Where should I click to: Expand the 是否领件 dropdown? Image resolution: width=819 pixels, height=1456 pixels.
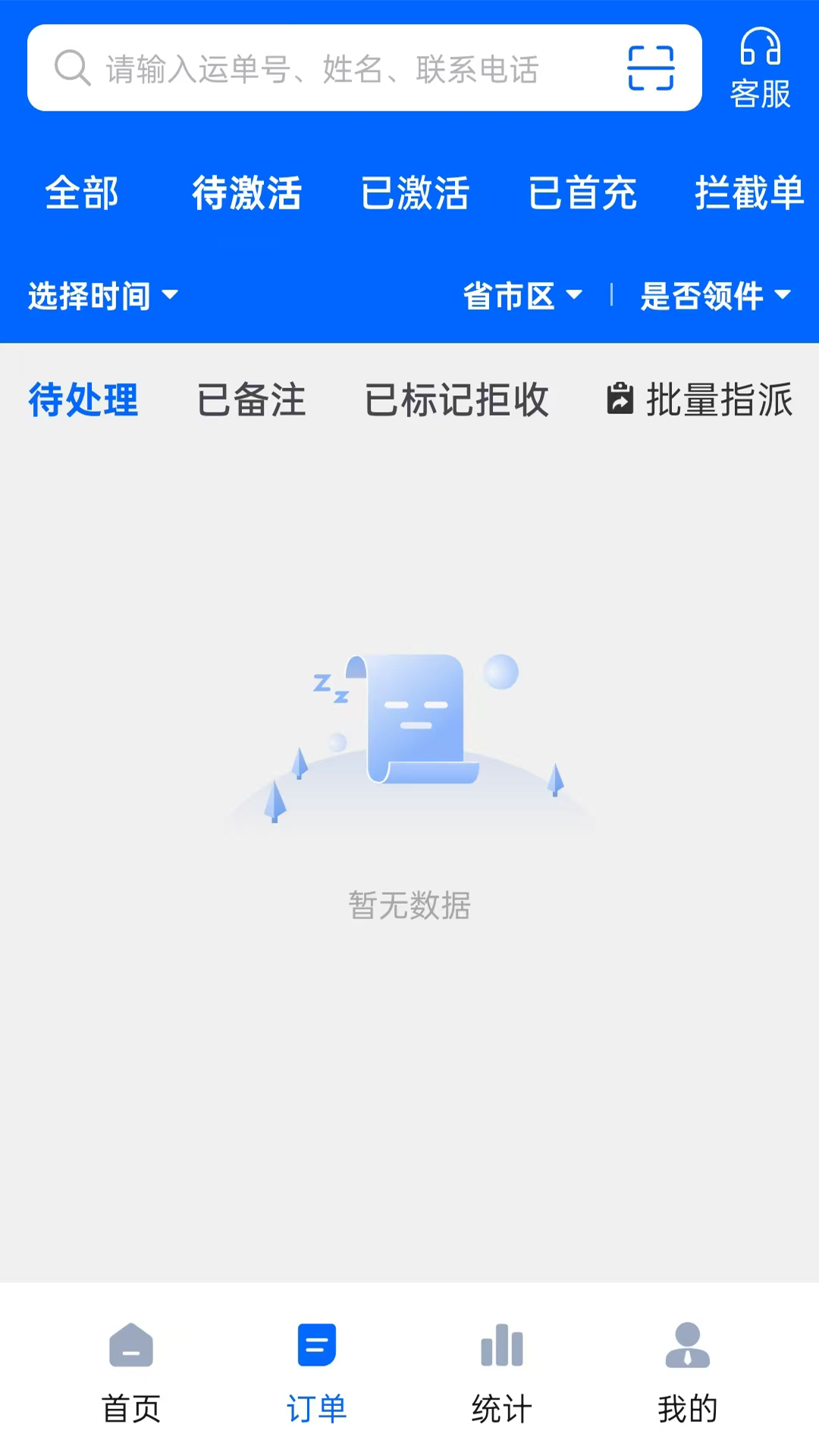pyautogui.click(x=716, y=297)
